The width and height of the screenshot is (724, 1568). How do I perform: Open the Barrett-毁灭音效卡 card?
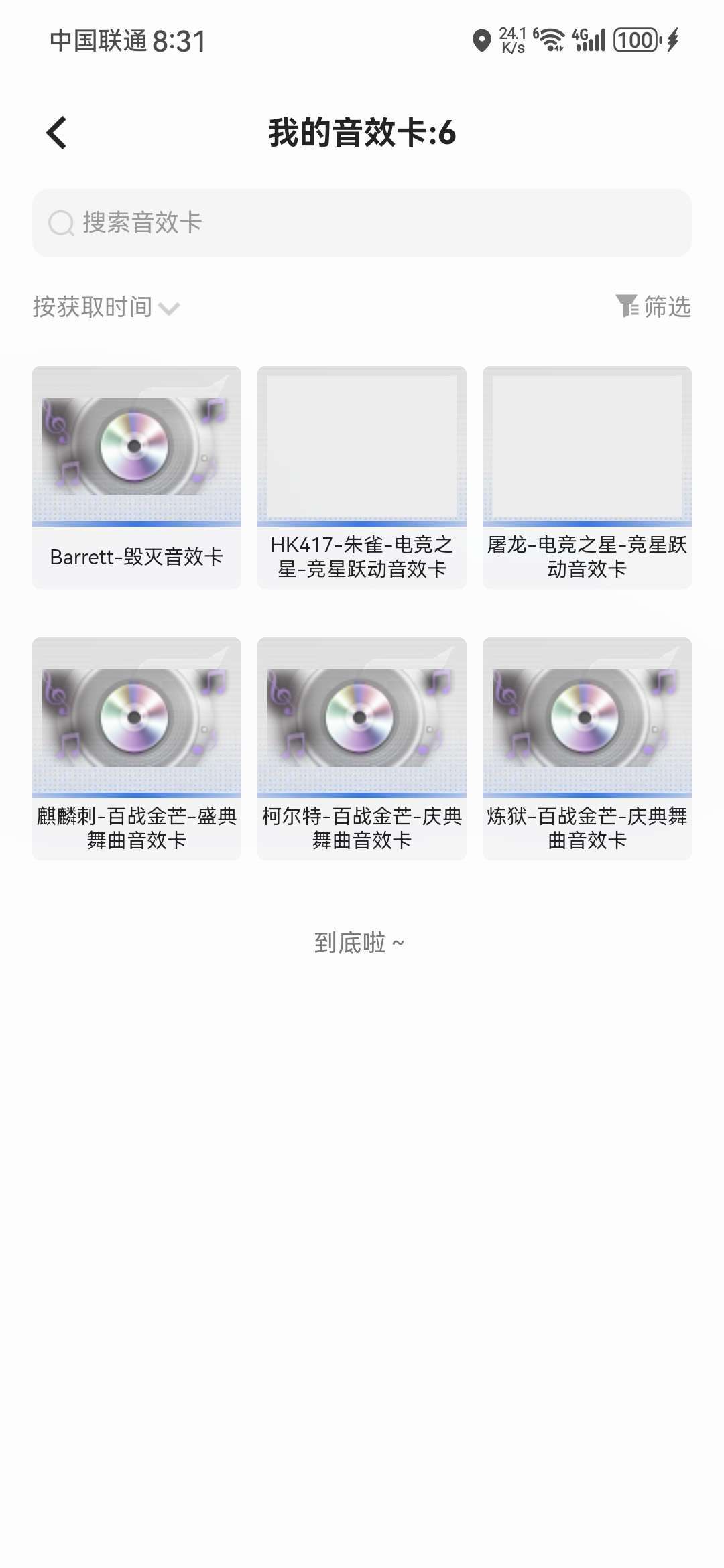pyautogui.click(x=137, y=477)
